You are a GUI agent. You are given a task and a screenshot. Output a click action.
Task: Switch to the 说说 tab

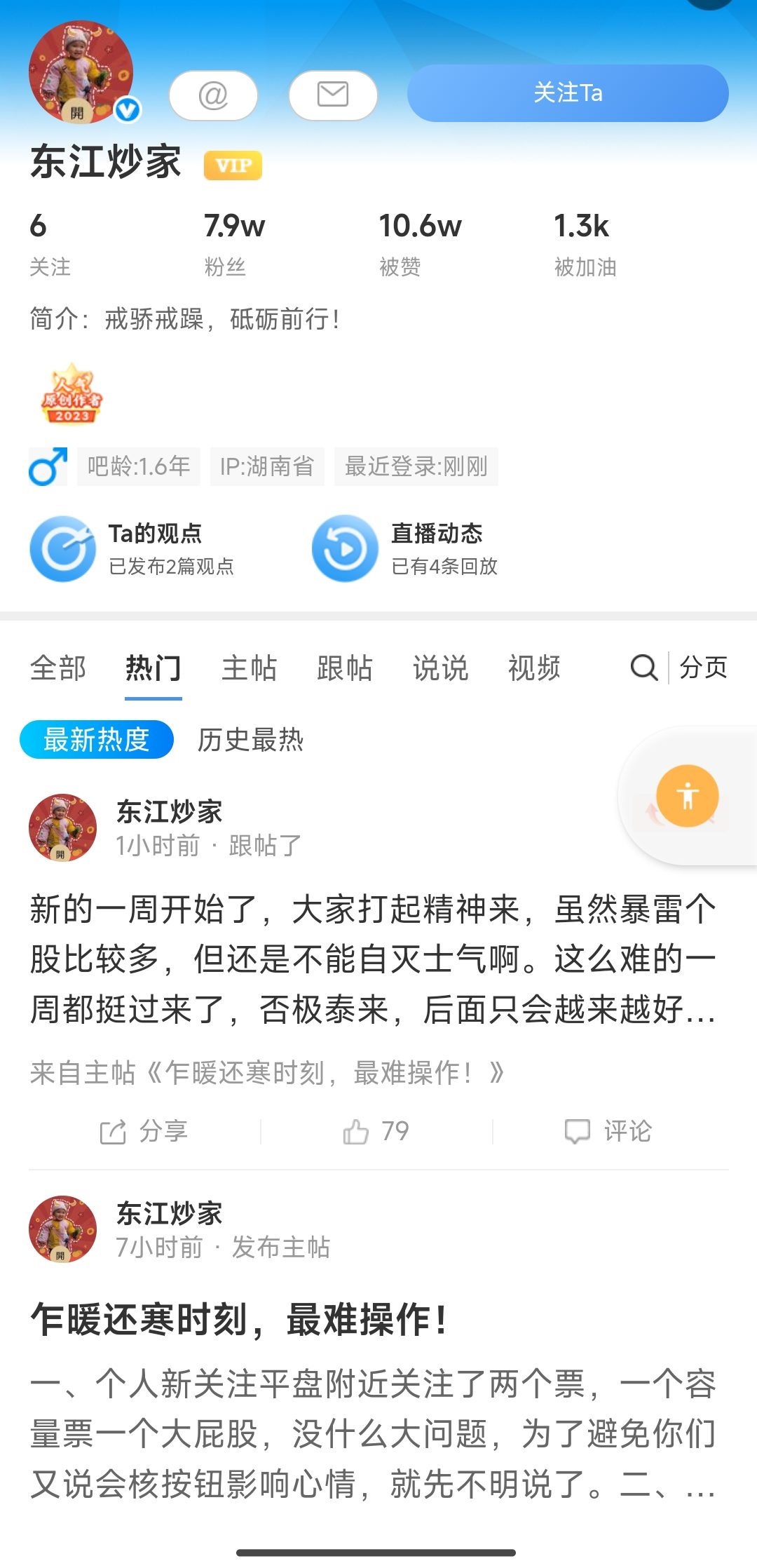(439, 668)
